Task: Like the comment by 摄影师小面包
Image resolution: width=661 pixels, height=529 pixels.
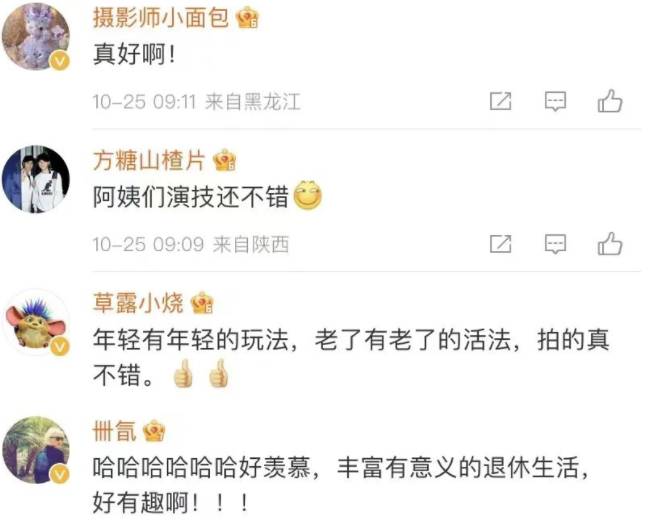Action: point(609,101)
